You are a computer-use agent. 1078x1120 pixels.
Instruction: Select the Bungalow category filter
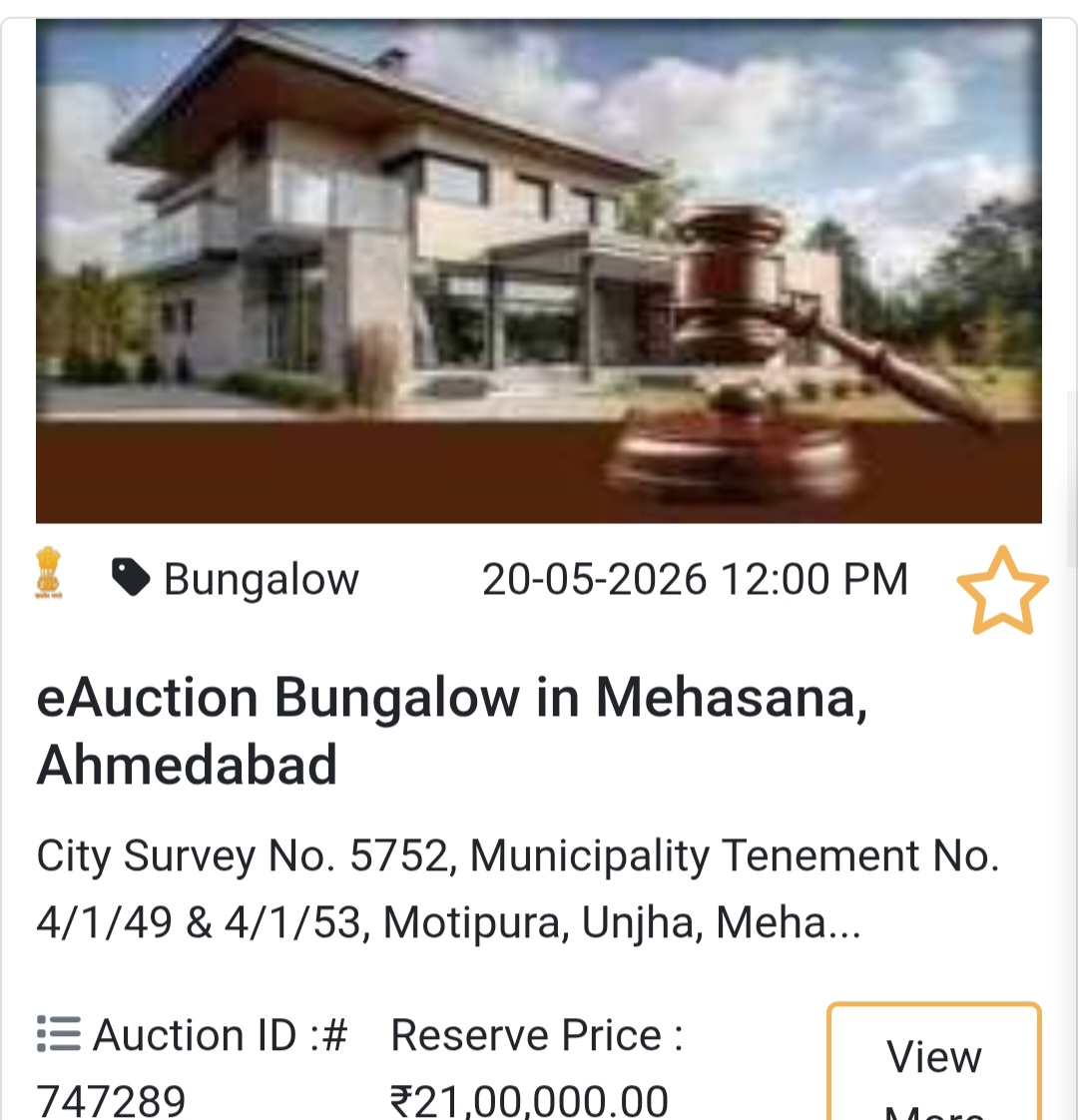262,577
